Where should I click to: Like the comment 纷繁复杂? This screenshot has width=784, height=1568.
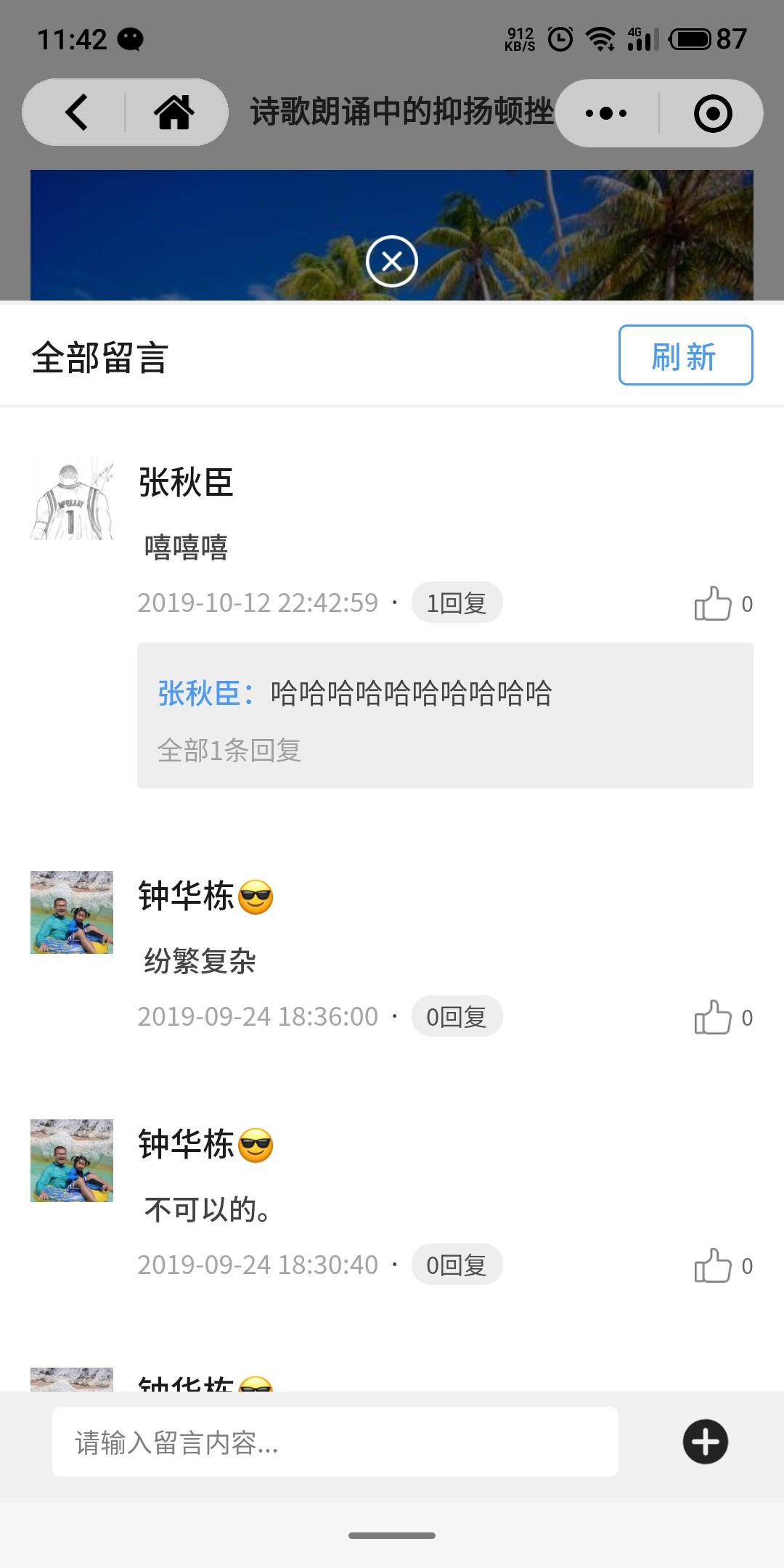point(713,1017)
